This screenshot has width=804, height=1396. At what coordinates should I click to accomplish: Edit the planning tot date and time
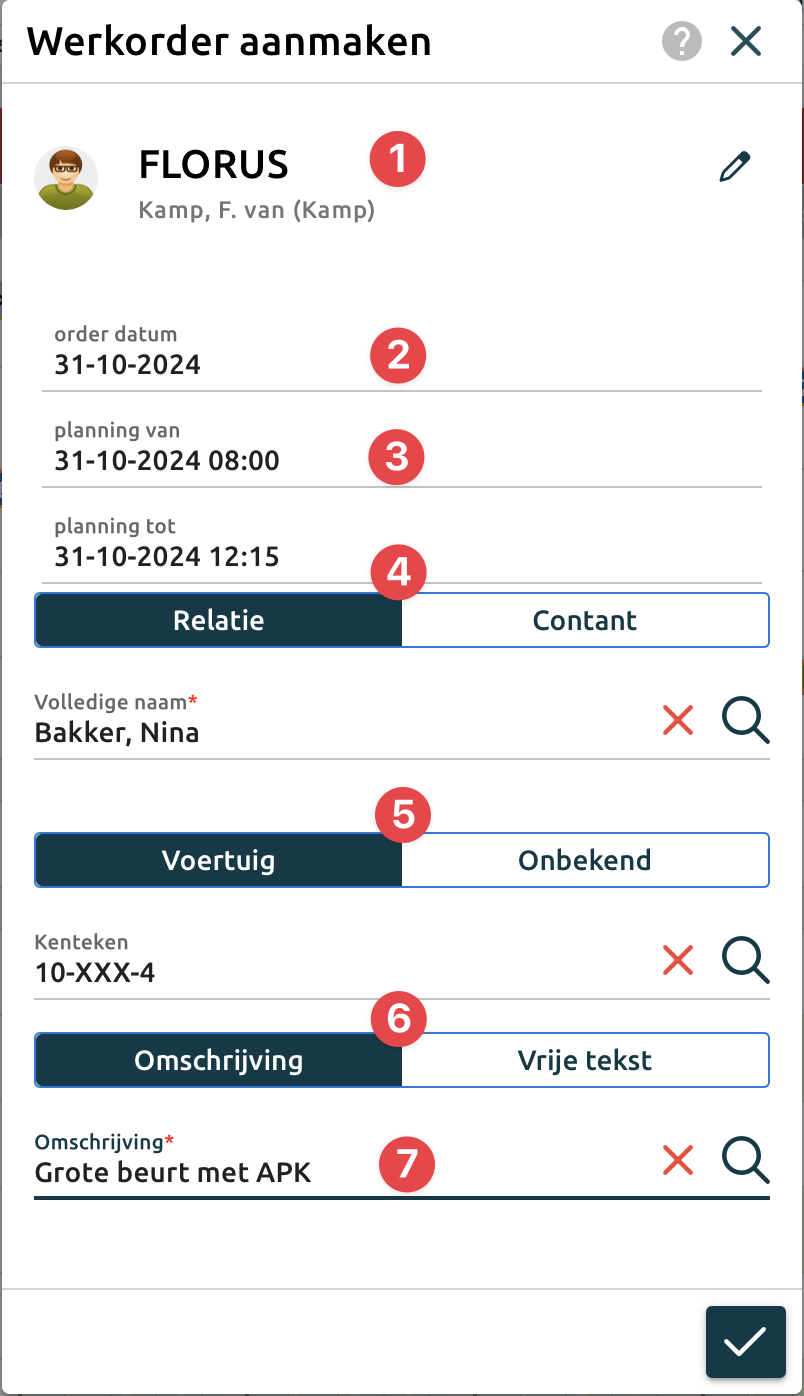(x=200, y=556)
